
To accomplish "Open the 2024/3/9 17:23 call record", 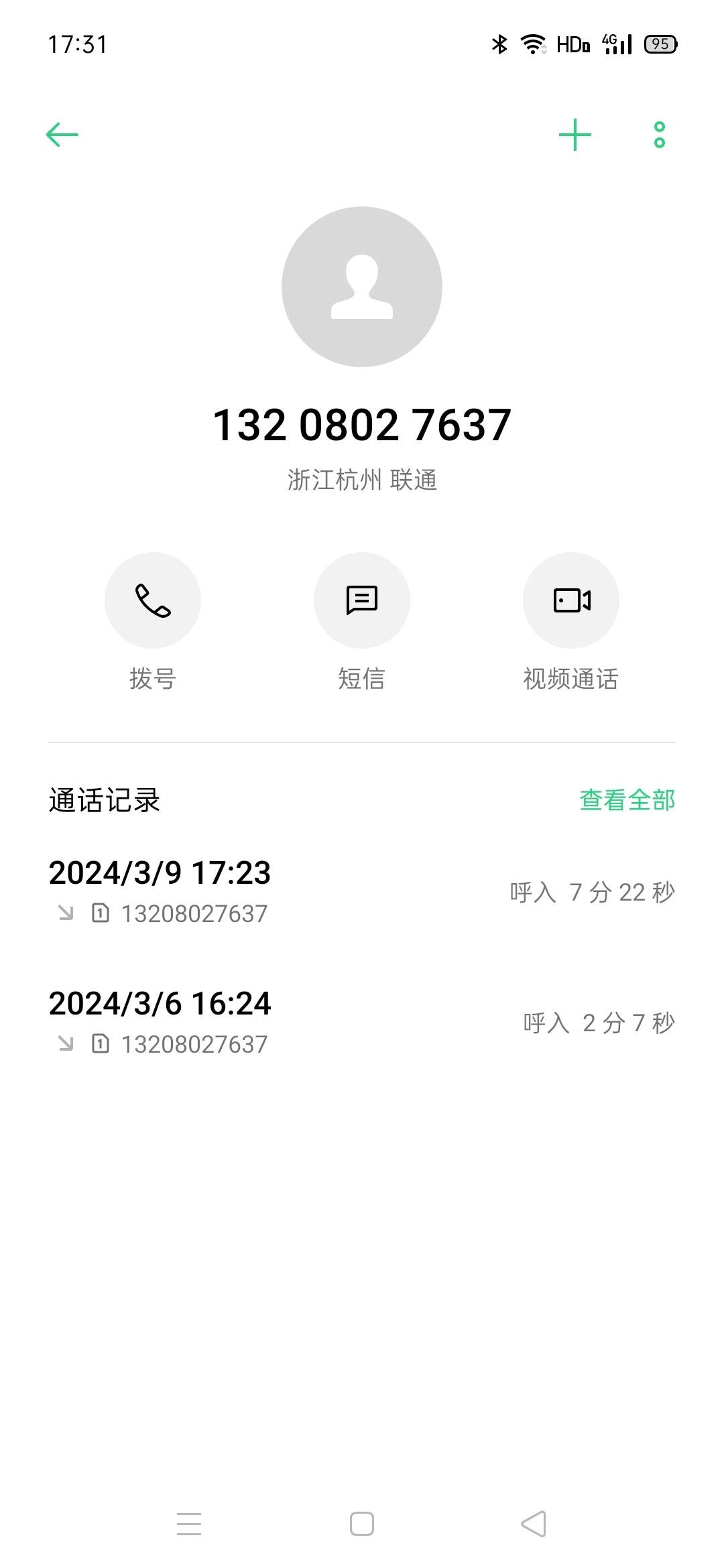I will (362, 892).
